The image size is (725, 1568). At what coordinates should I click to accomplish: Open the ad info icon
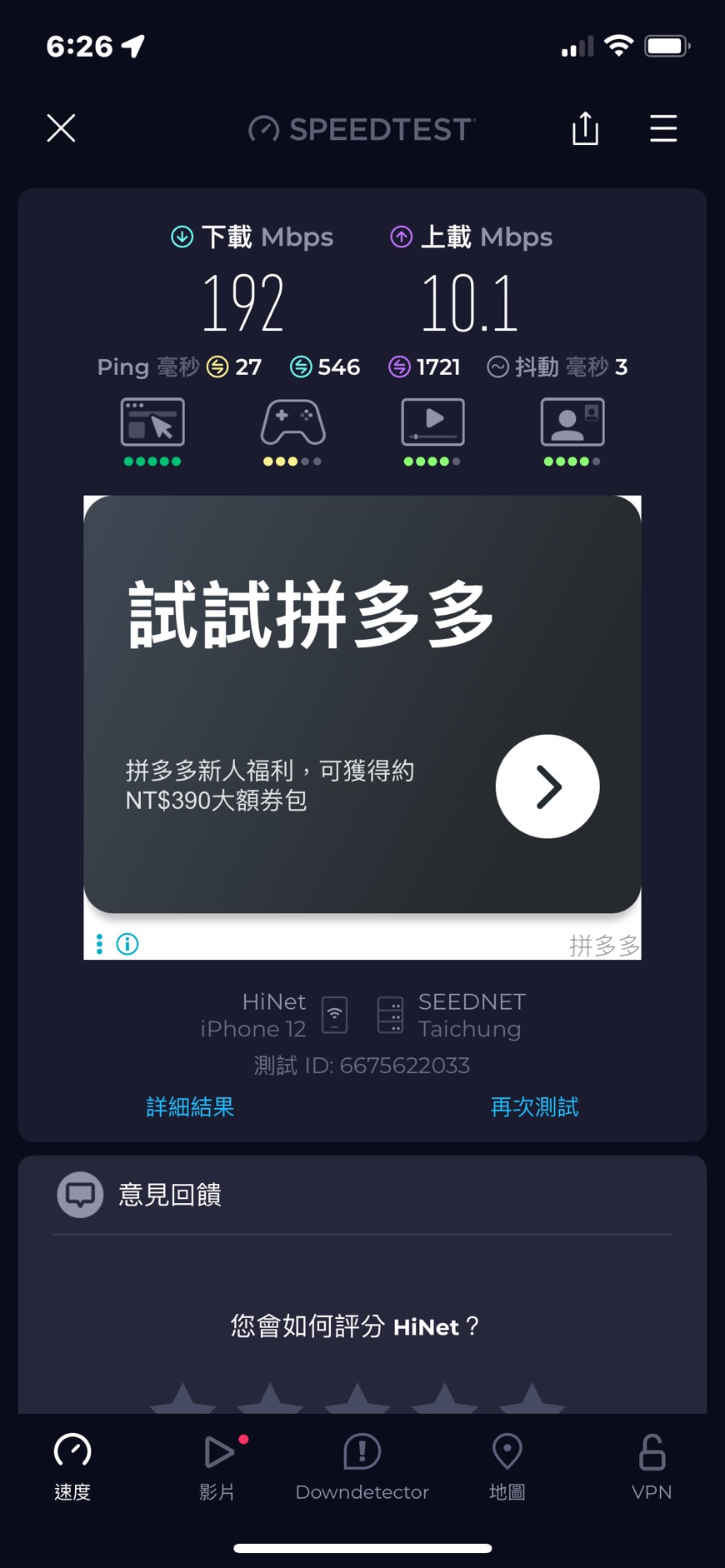pyautogui.click(x=127, y=944)
